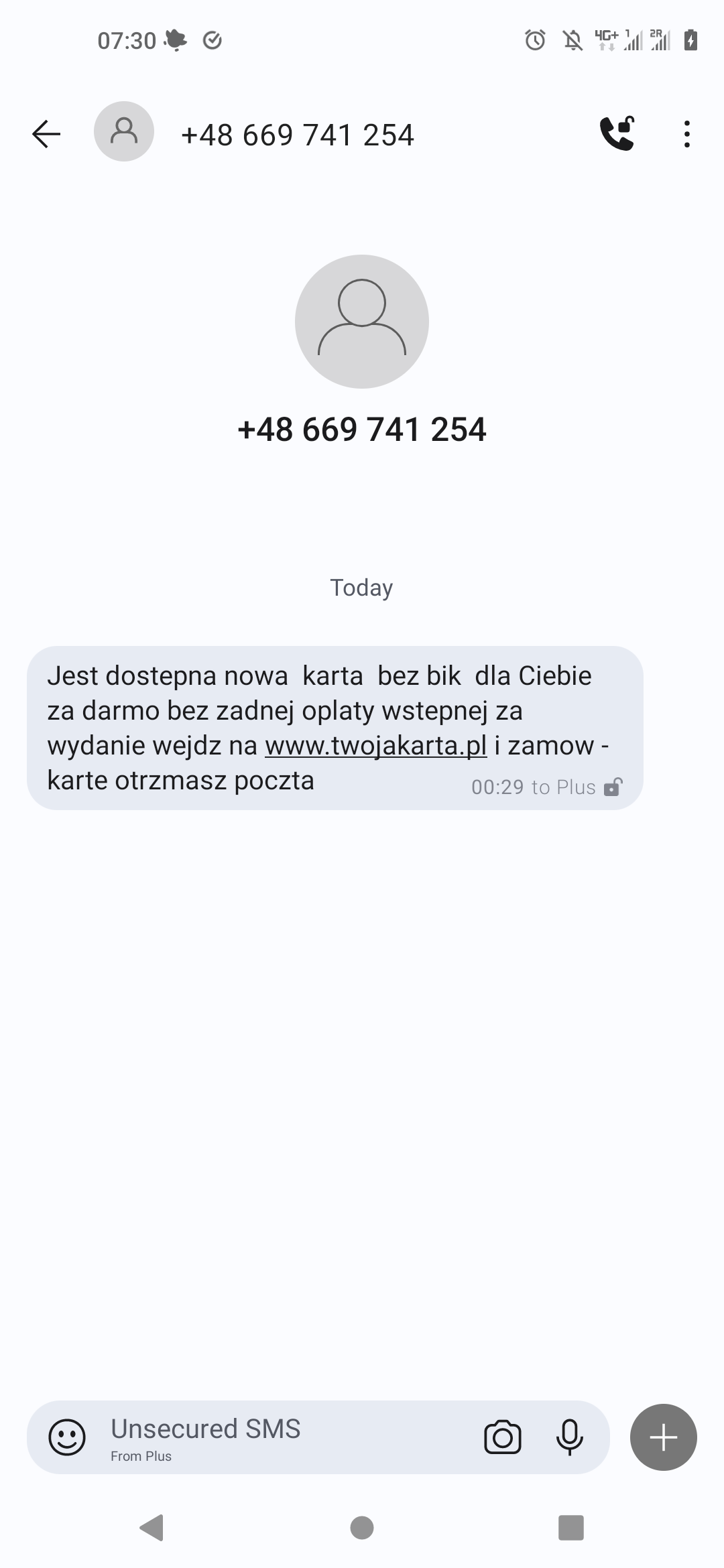
Task: View the large contact profile picture
Action: pos(362,322)
